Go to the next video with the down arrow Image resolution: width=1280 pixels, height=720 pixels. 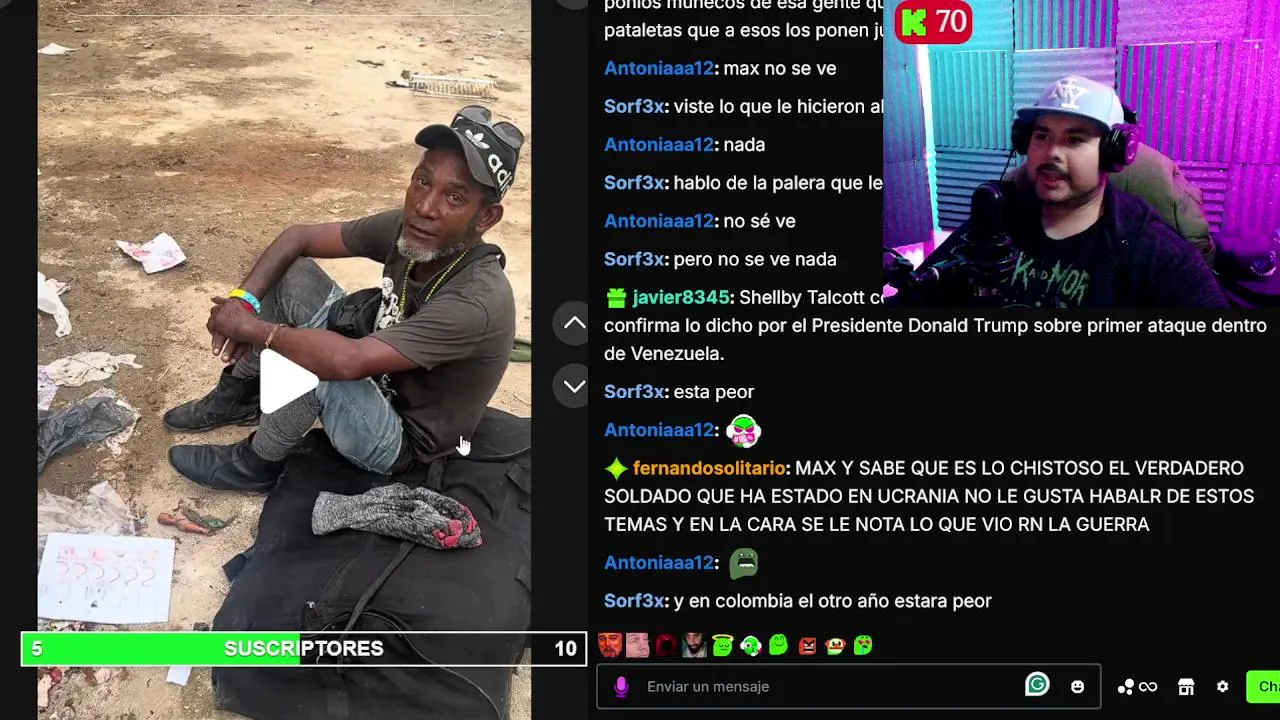(574, 386)
